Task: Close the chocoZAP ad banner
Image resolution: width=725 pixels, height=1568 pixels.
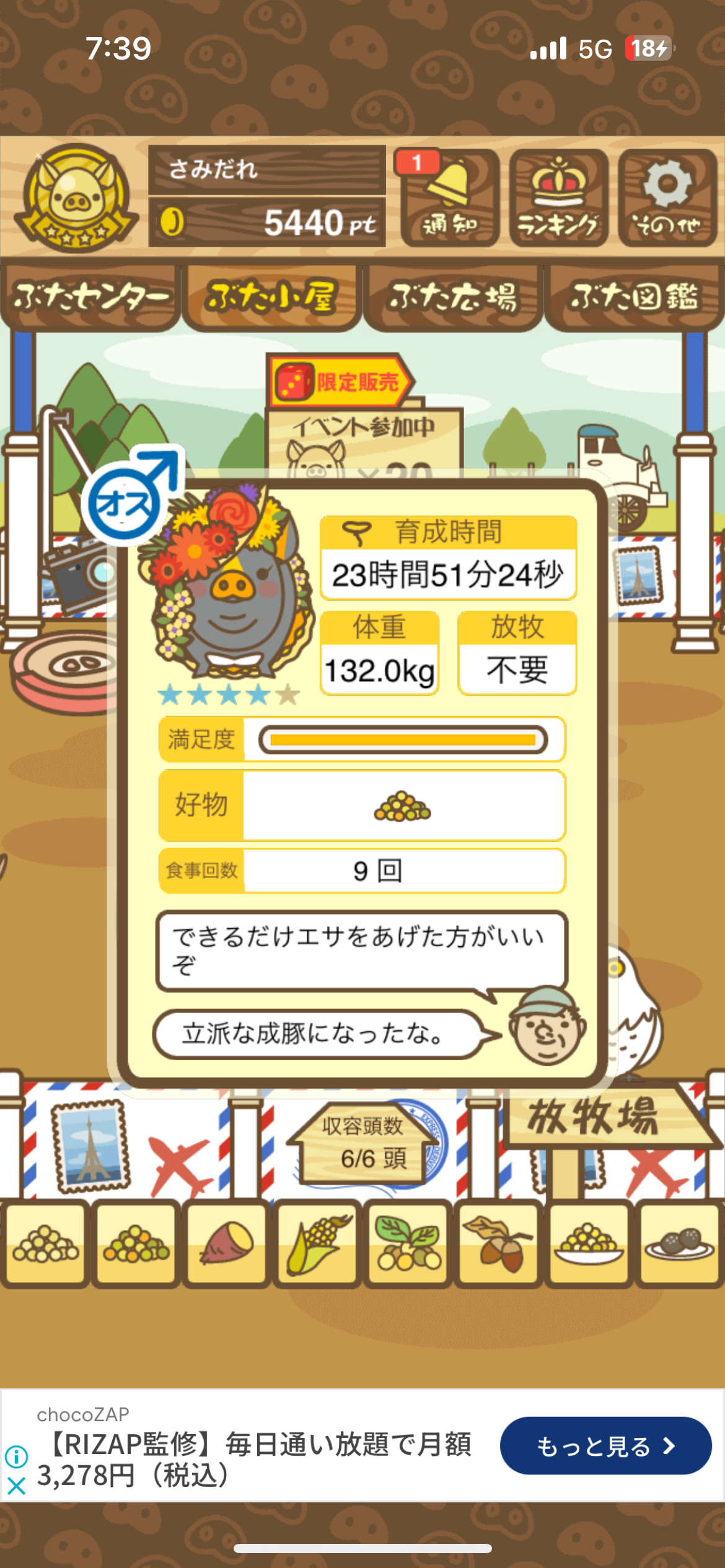Action: pos(16,1486)
